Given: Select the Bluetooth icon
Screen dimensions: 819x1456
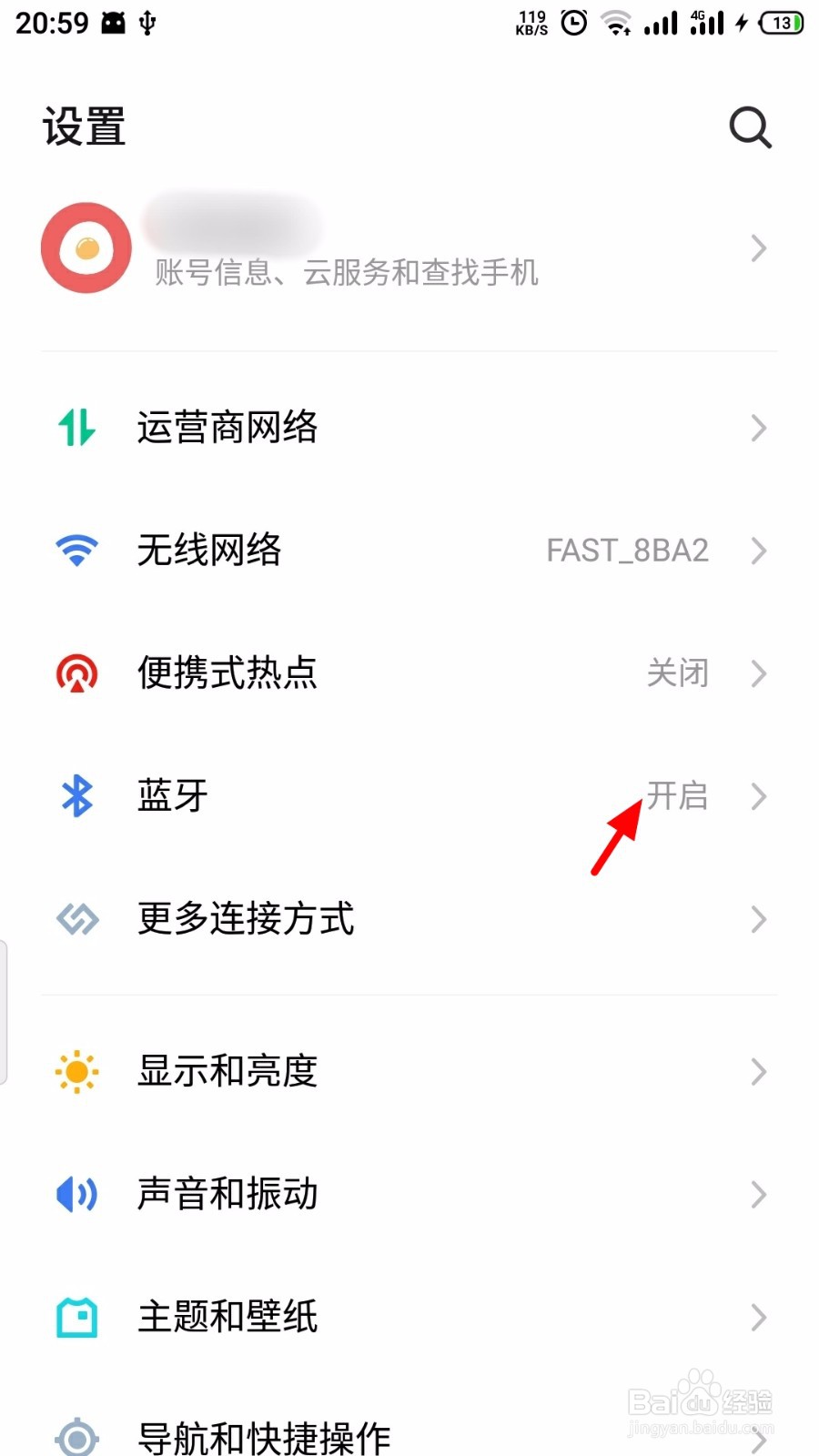Looking at the screenshot, I should pos(77,795).
